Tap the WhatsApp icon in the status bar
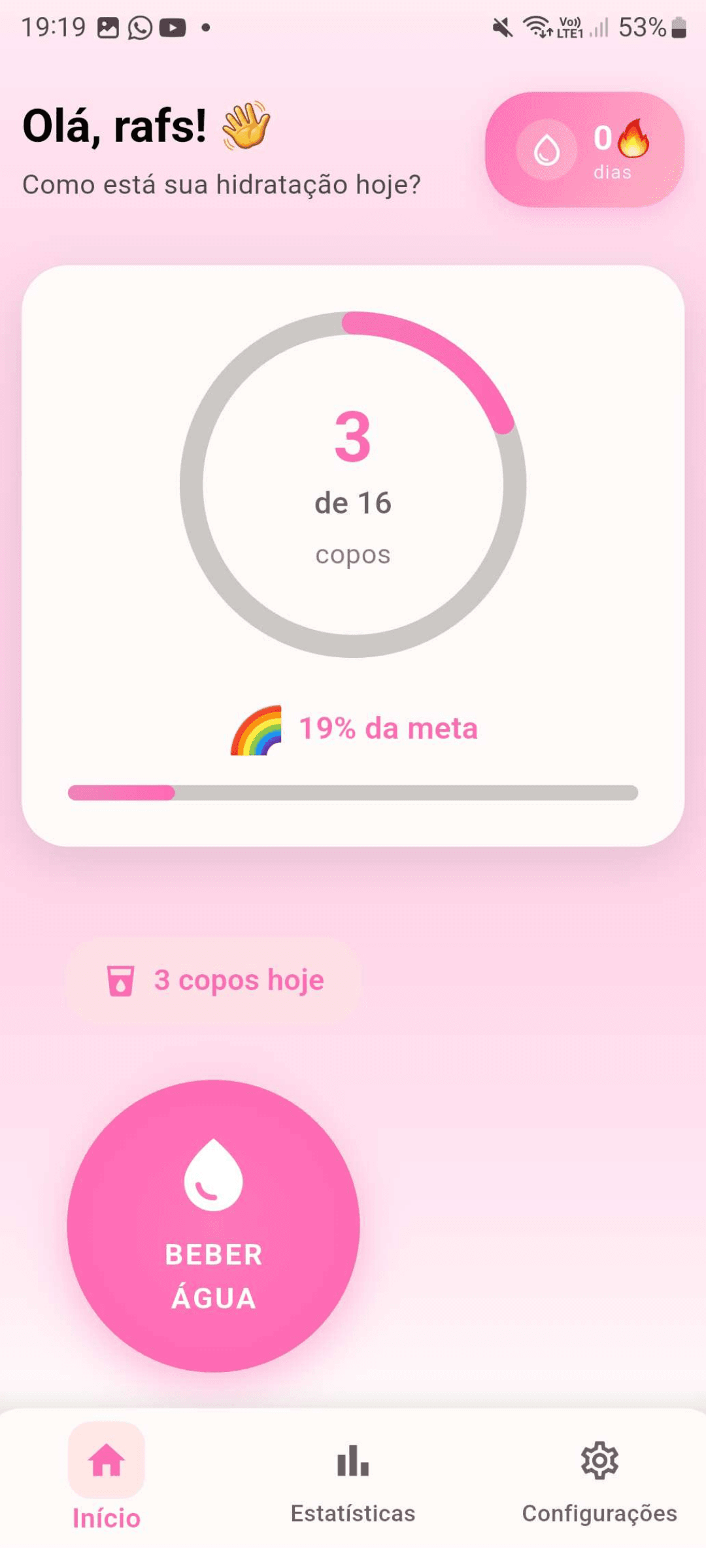706x1568 pixels. (139, 26)
